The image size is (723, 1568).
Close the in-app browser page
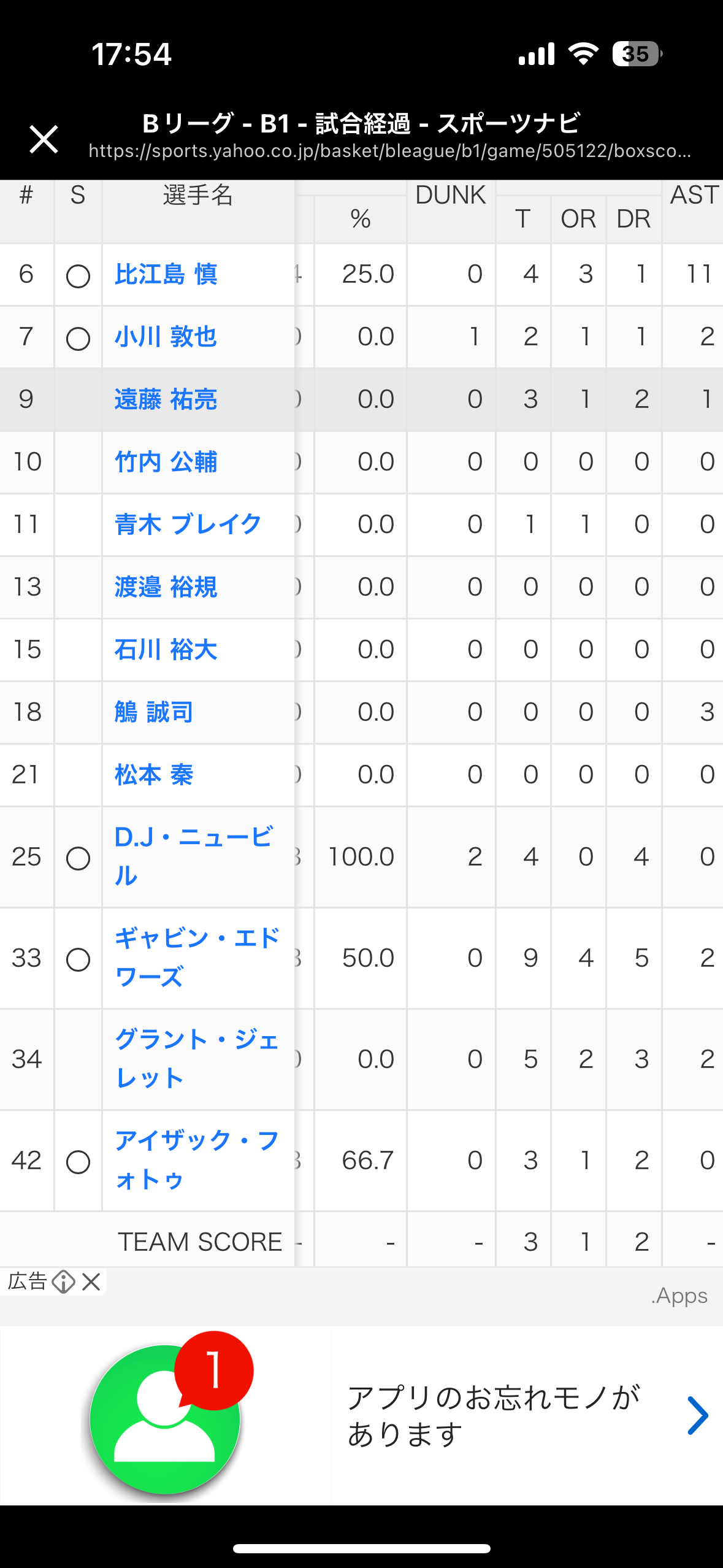[x=44, y=139]
